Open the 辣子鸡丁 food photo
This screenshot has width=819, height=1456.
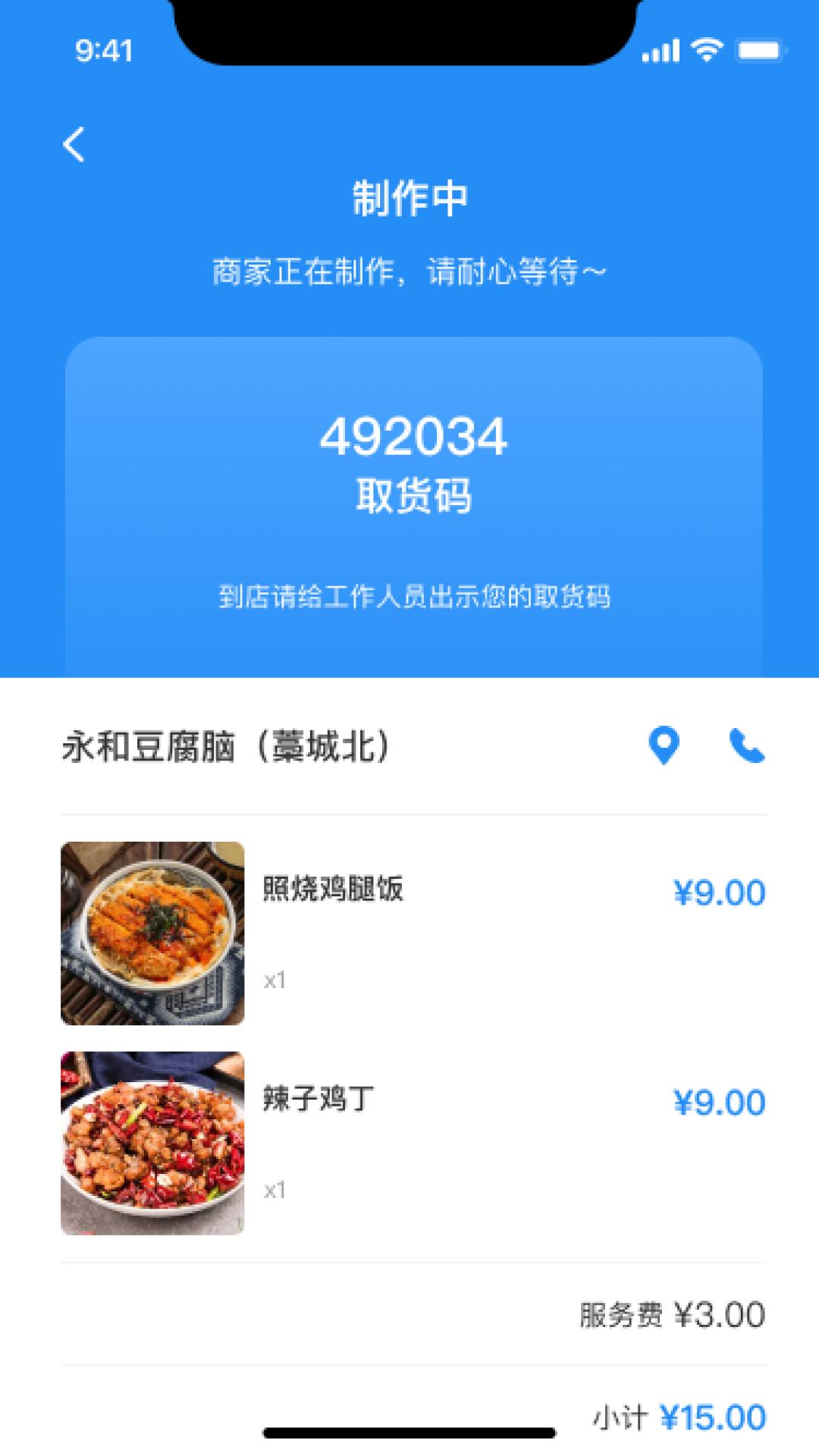pyautogui.click(x=153, y=1137)
